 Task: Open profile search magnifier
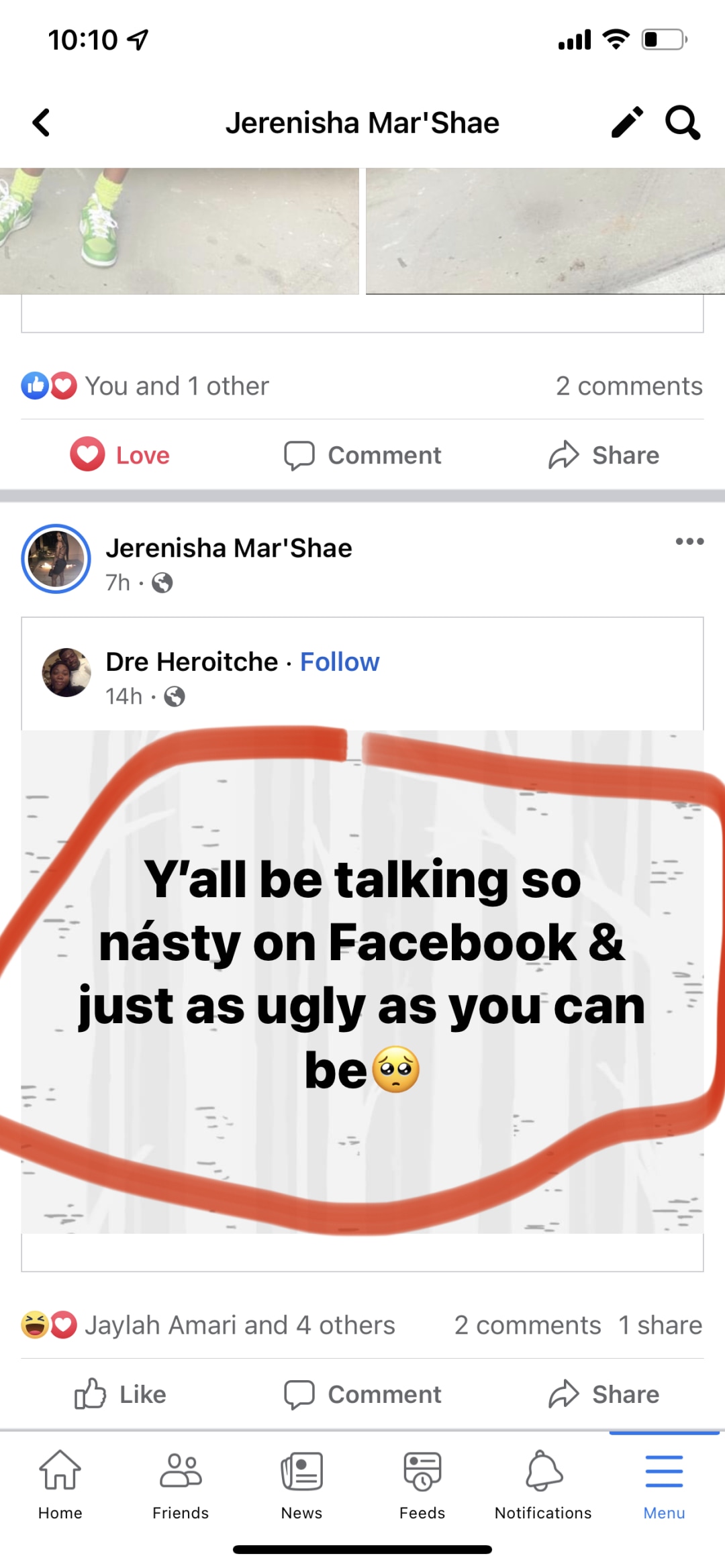coord(683,123)
